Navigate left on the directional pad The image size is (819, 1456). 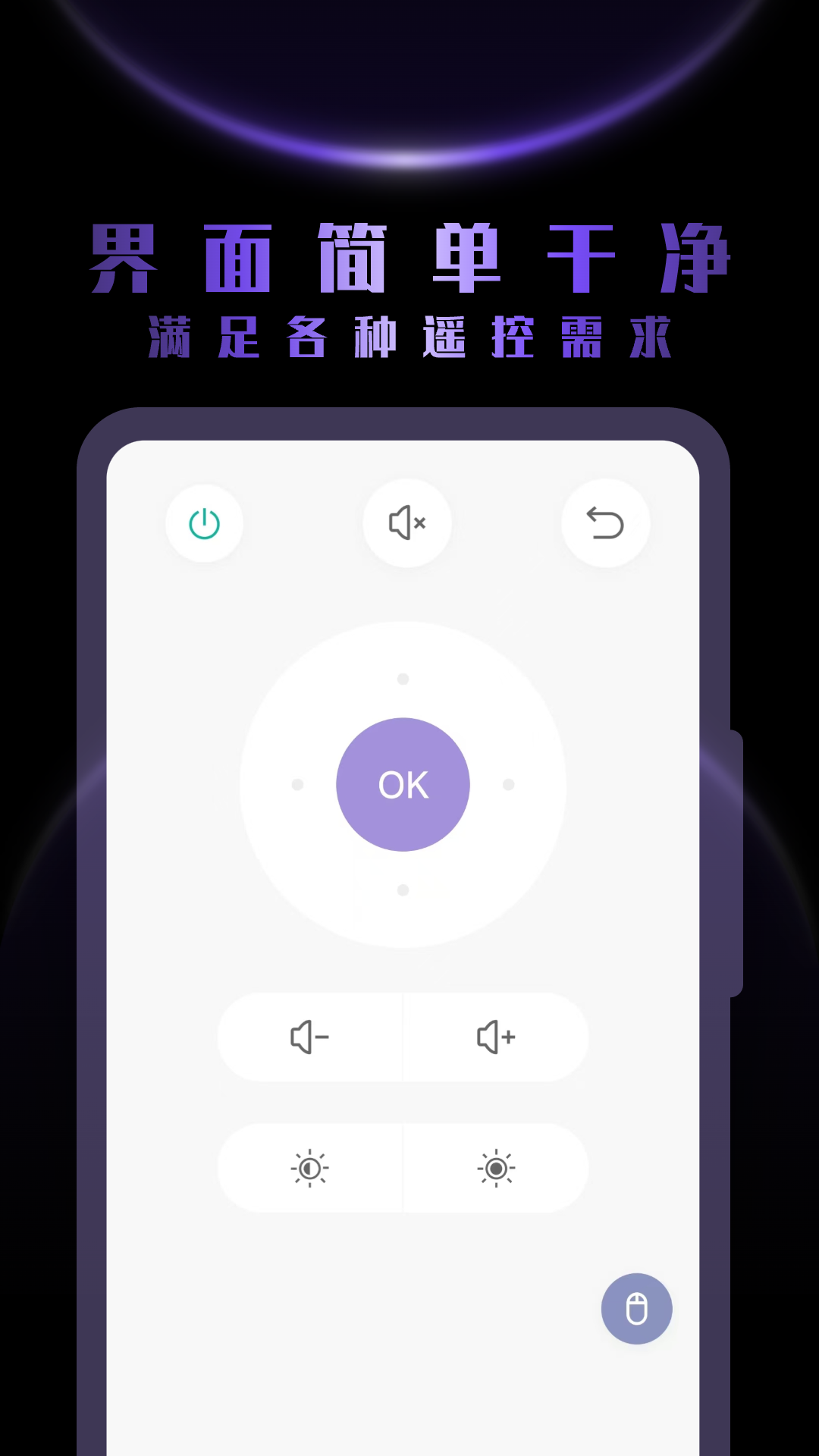(297, 786)
